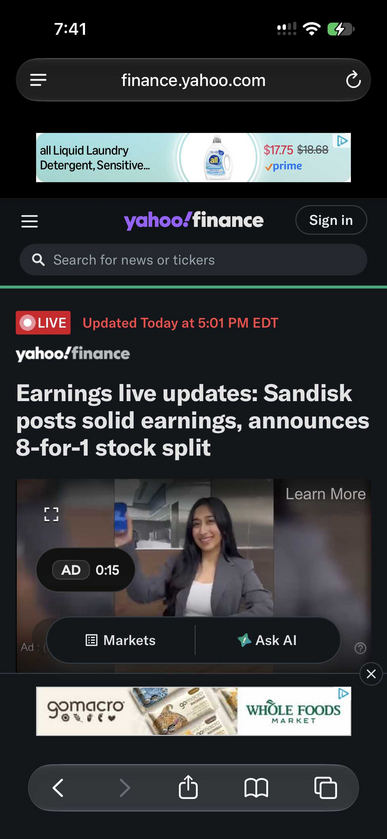The image size is (387, 839).
Task: Open the video ad info question mark
Action: pyautogui.click(x=360, y=648)
